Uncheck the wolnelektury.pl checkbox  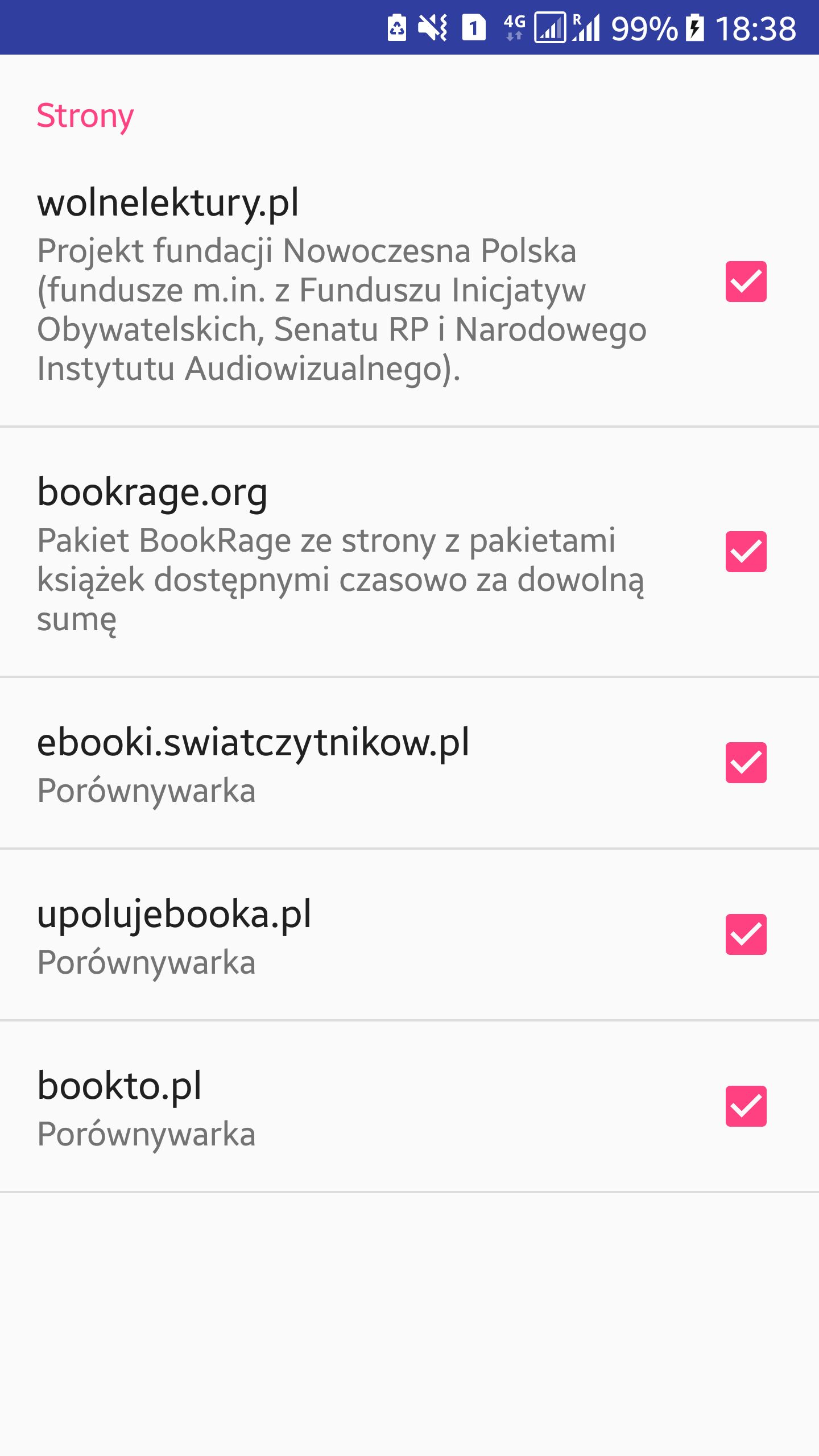[746, 282]
